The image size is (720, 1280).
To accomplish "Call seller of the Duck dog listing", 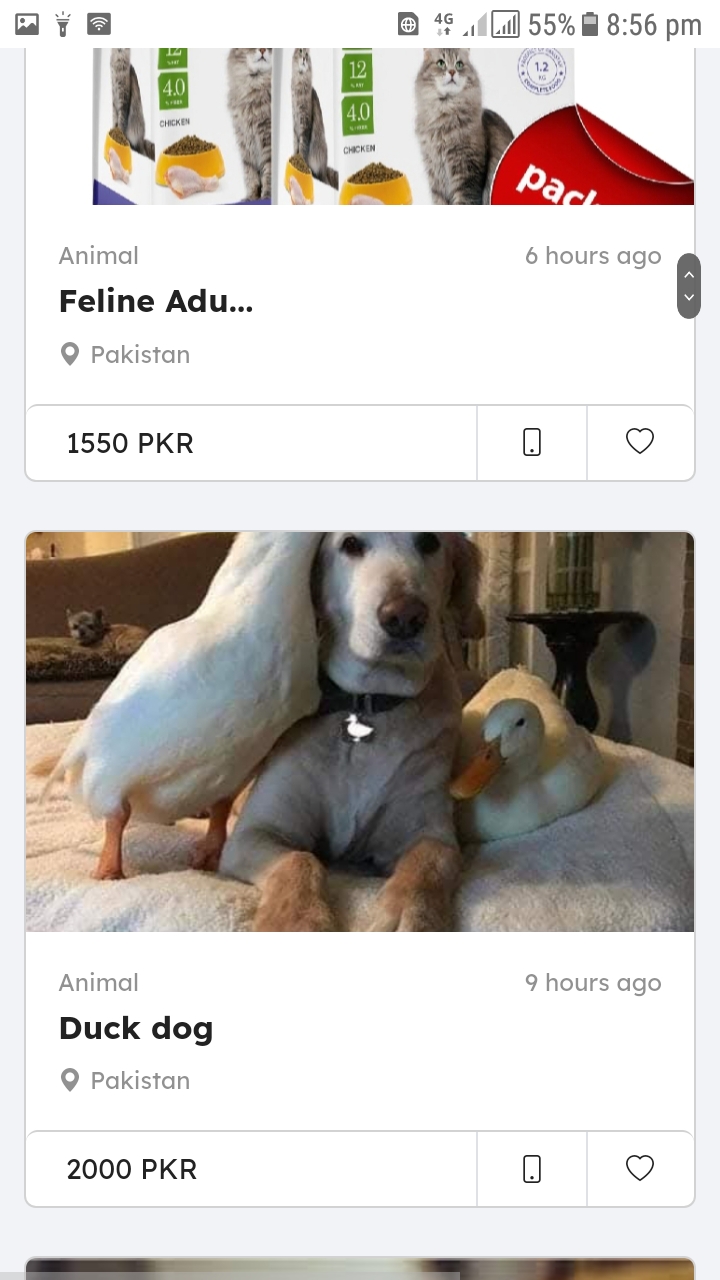I will 532,1168.
